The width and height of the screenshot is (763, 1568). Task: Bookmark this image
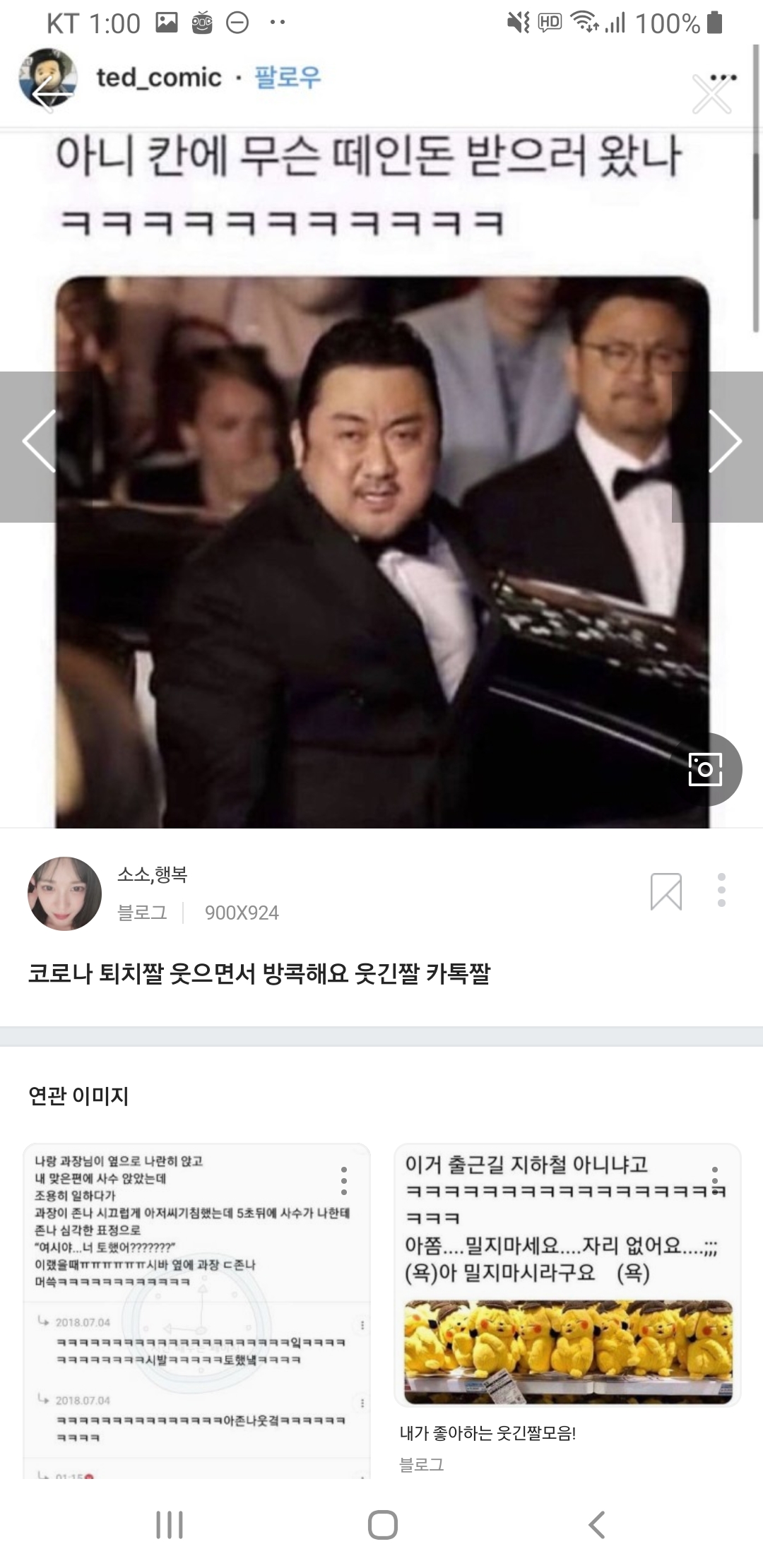[x=666, y=891]
